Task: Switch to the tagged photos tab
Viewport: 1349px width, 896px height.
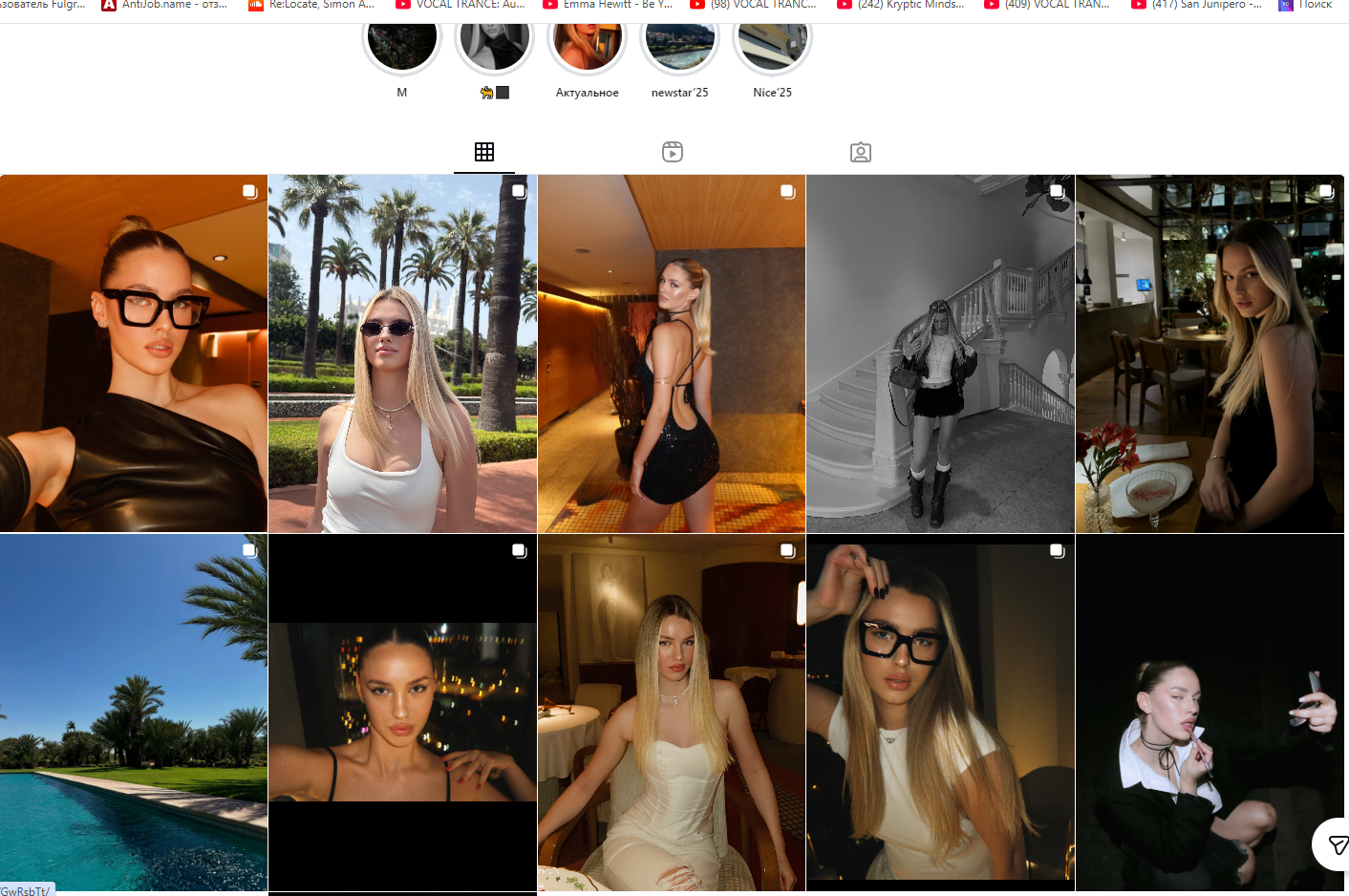Action: point(861,152)
